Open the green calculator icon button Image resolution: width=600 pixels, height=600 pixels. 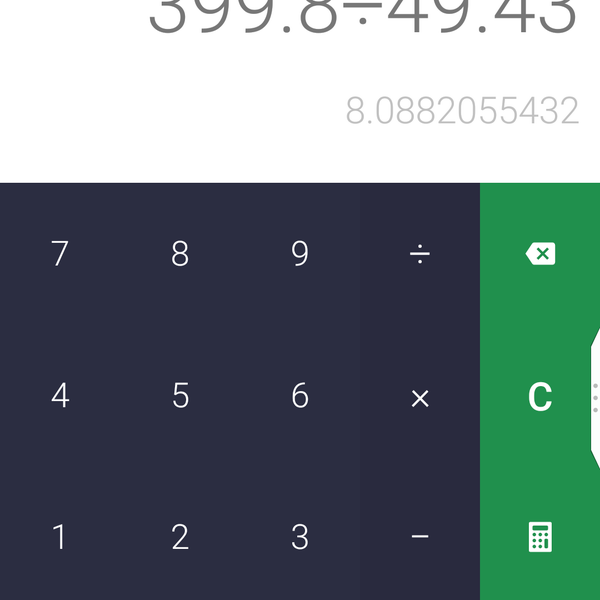540,538
